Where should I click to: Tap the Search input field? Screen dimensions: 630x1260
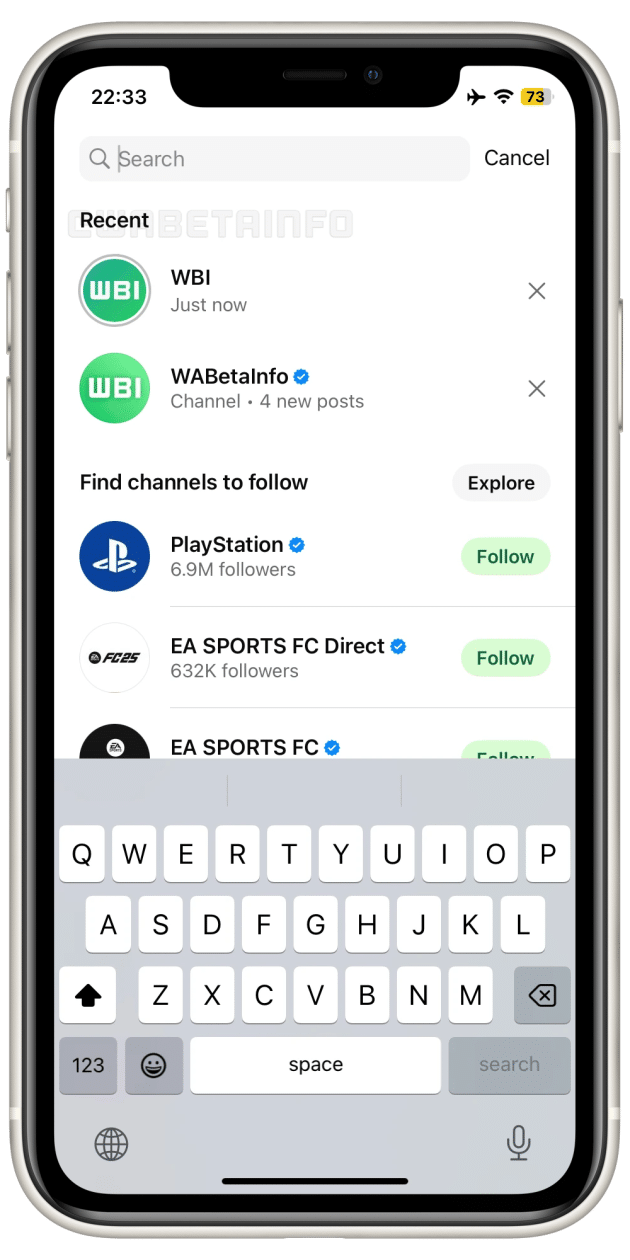pos(290,159)
